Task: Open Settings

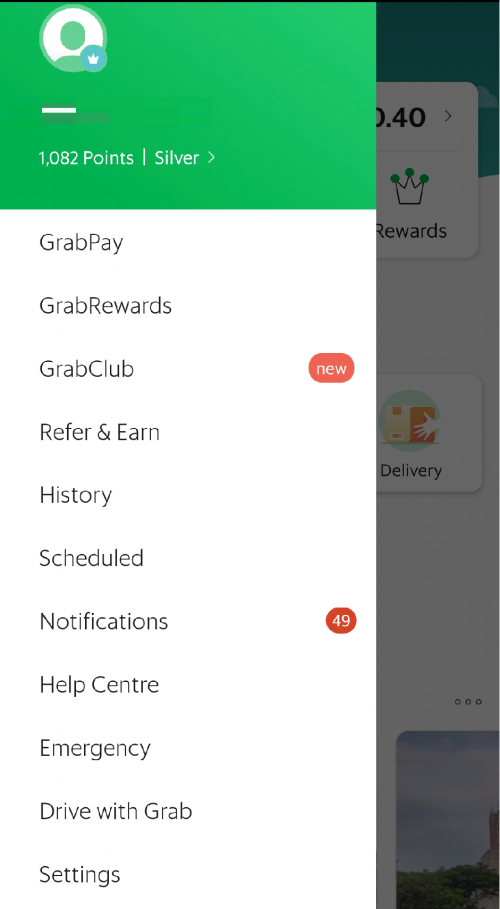Action: pyautogui.click(x=188, y=874)
